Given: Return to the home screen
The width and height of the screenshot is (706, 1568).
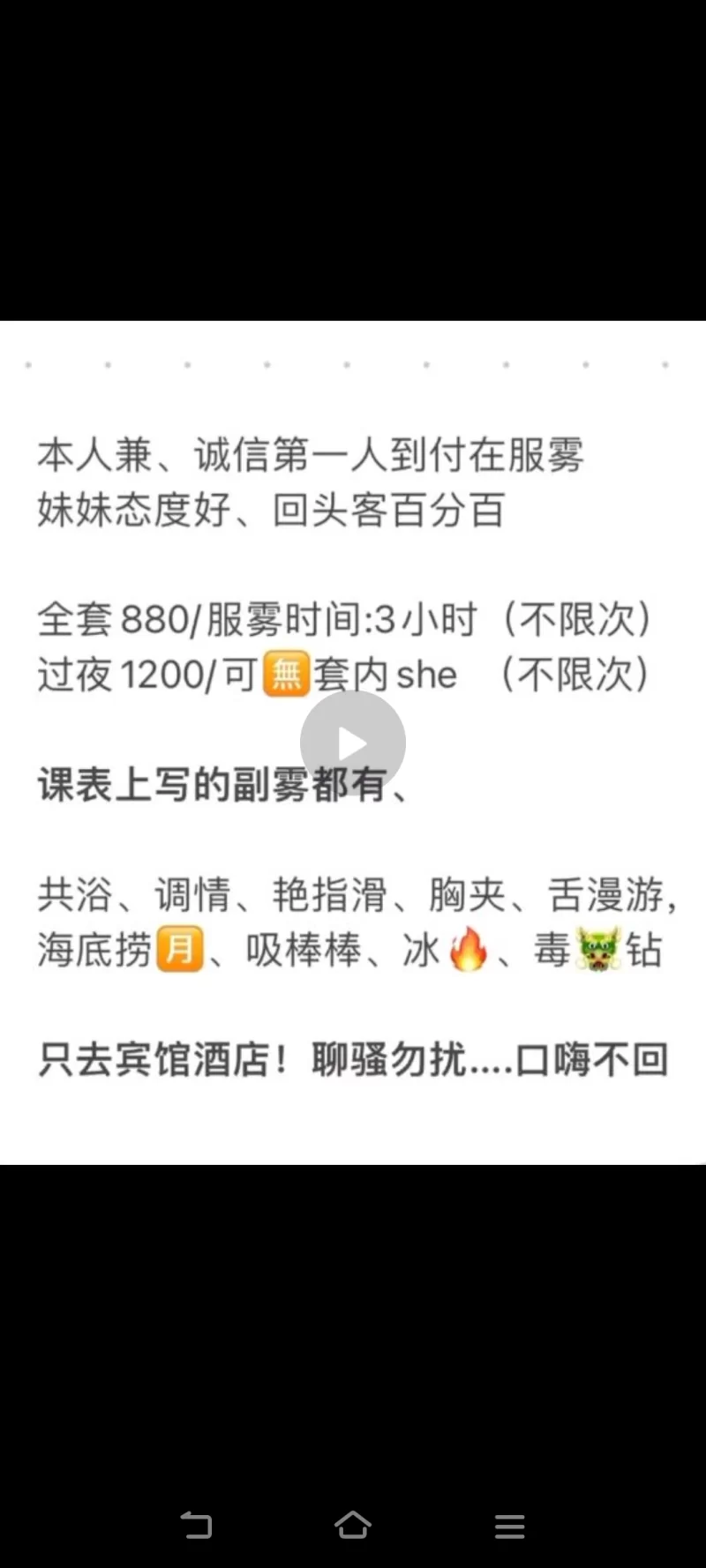Looking at the screenshot, I should point(353,1525).
